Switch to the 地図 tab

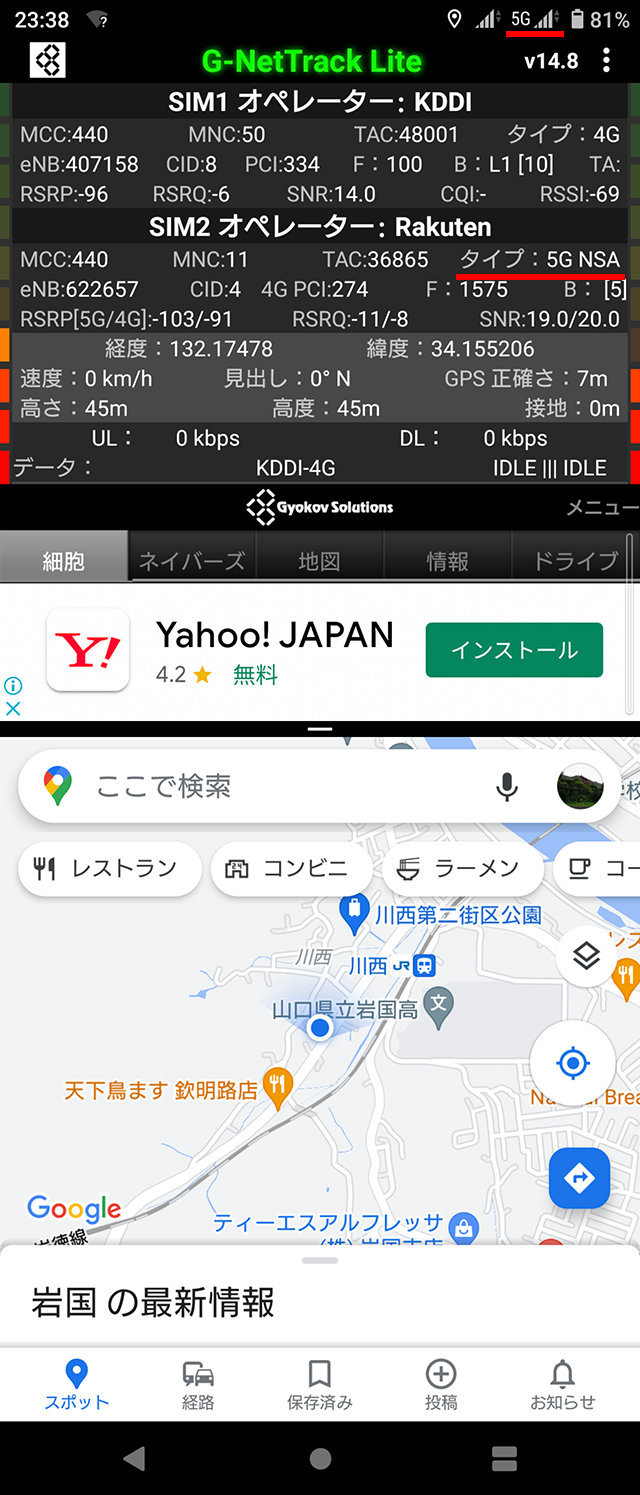(x=319, y=560)
